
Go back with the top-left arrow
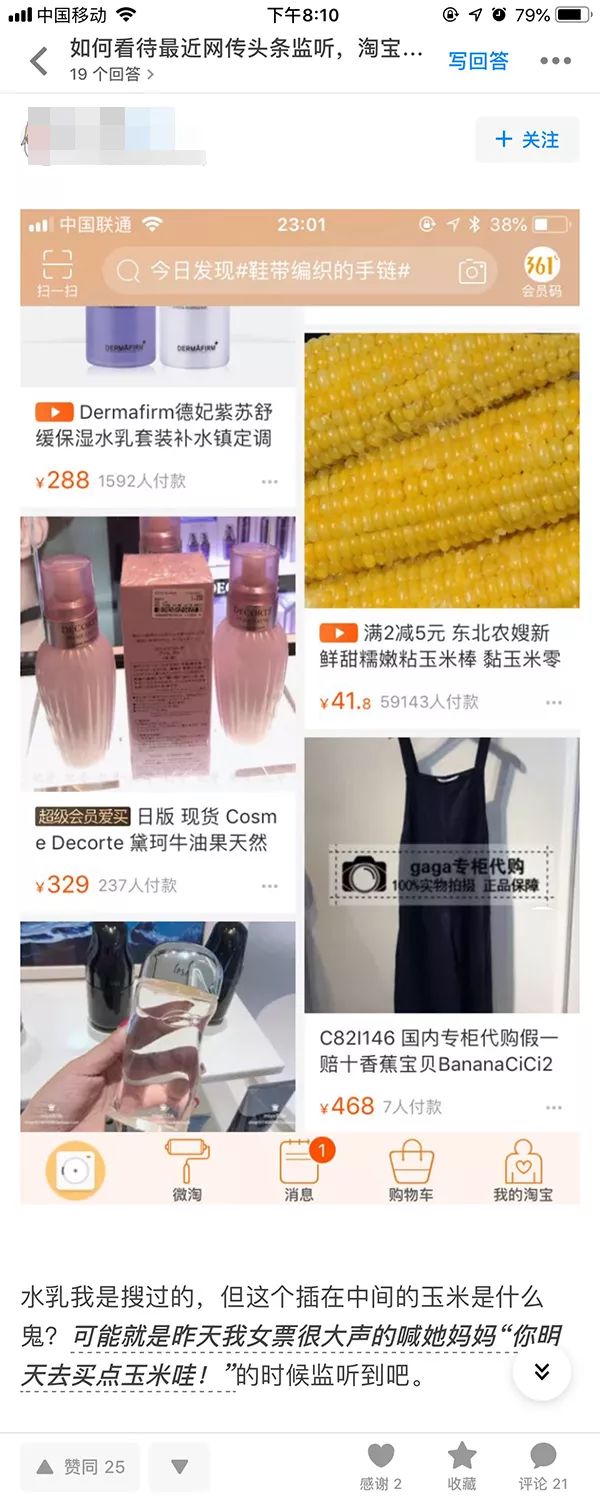38,61
